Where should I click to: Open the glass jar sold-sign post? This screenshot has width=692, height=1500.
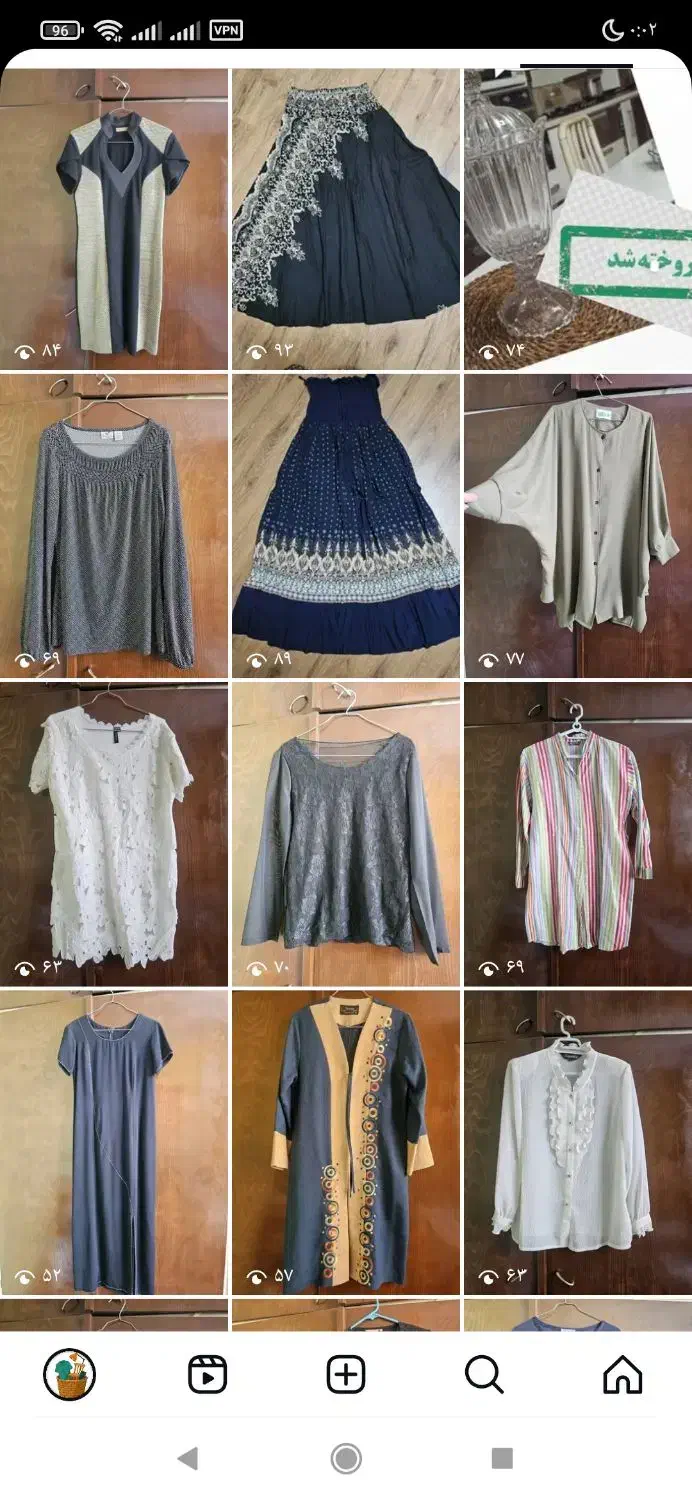coord(578,220)
